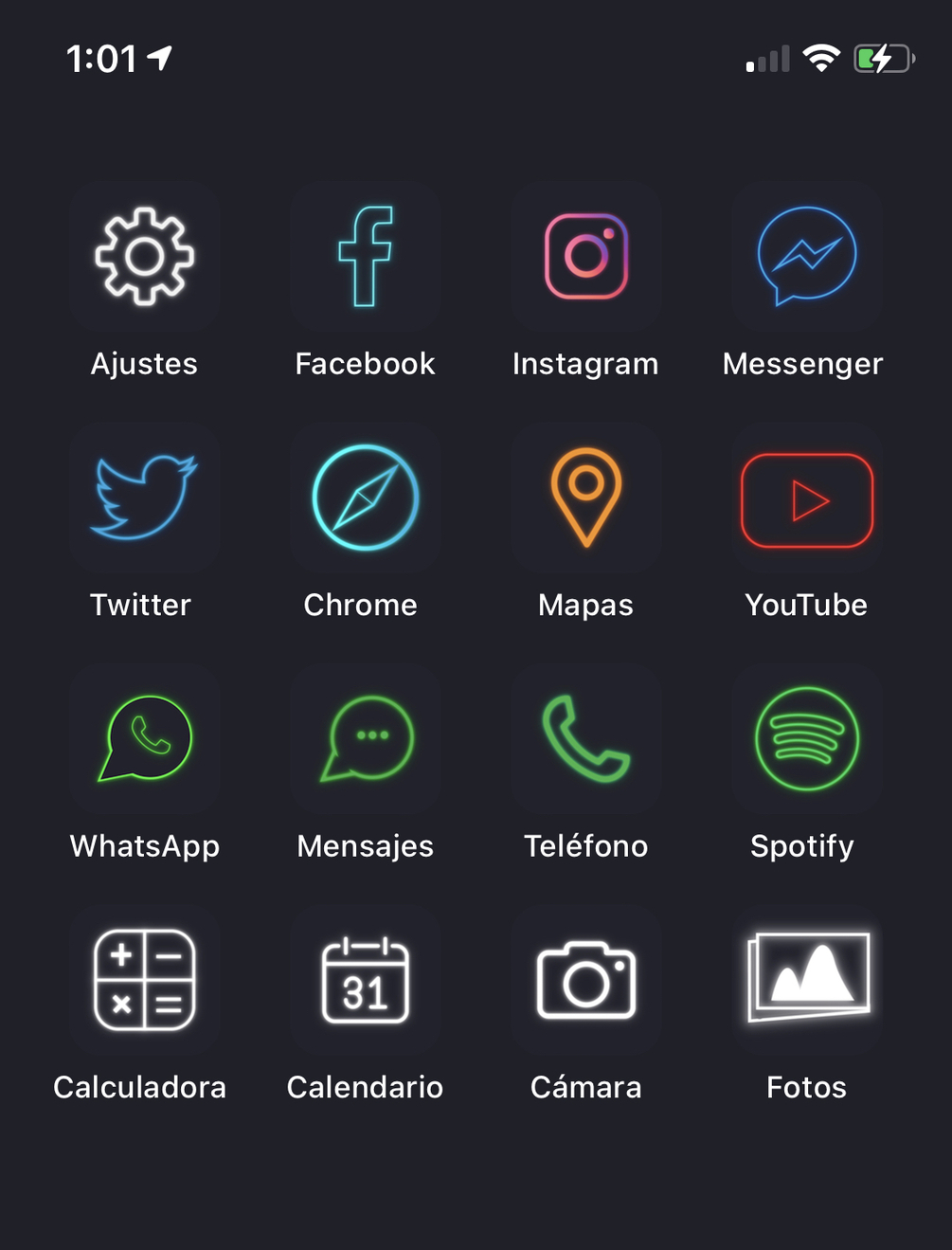Launch the Cámara app

(x=585, y=979)
